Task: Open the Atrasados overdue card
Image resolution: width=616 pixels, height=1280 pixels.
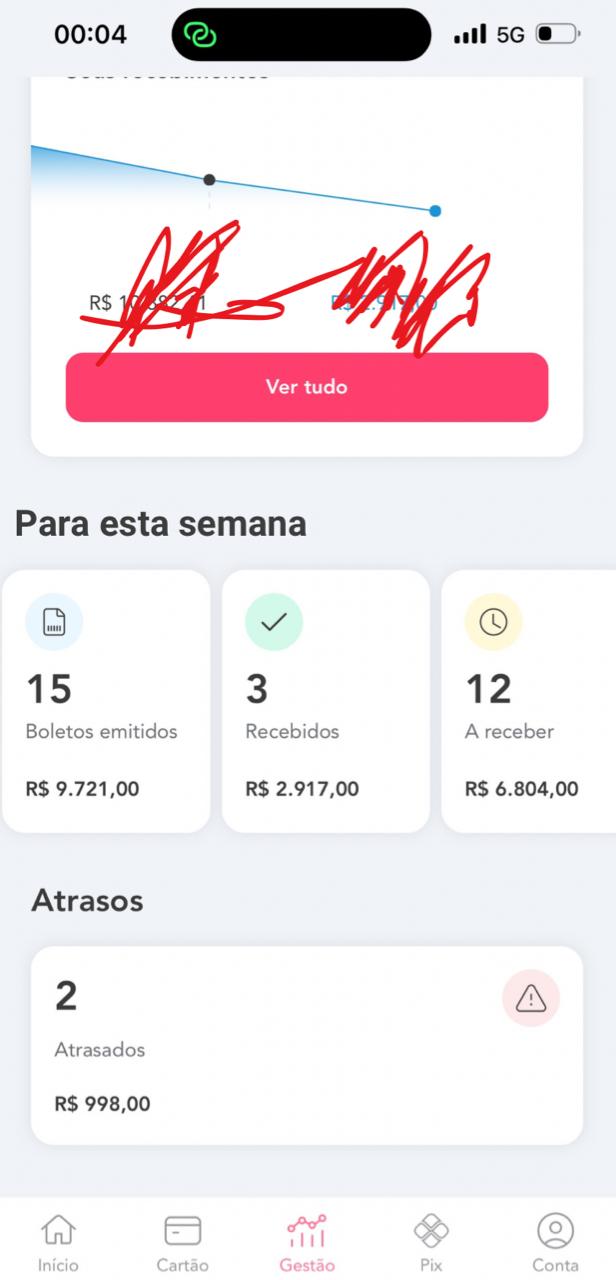Action: (306, 1045)
